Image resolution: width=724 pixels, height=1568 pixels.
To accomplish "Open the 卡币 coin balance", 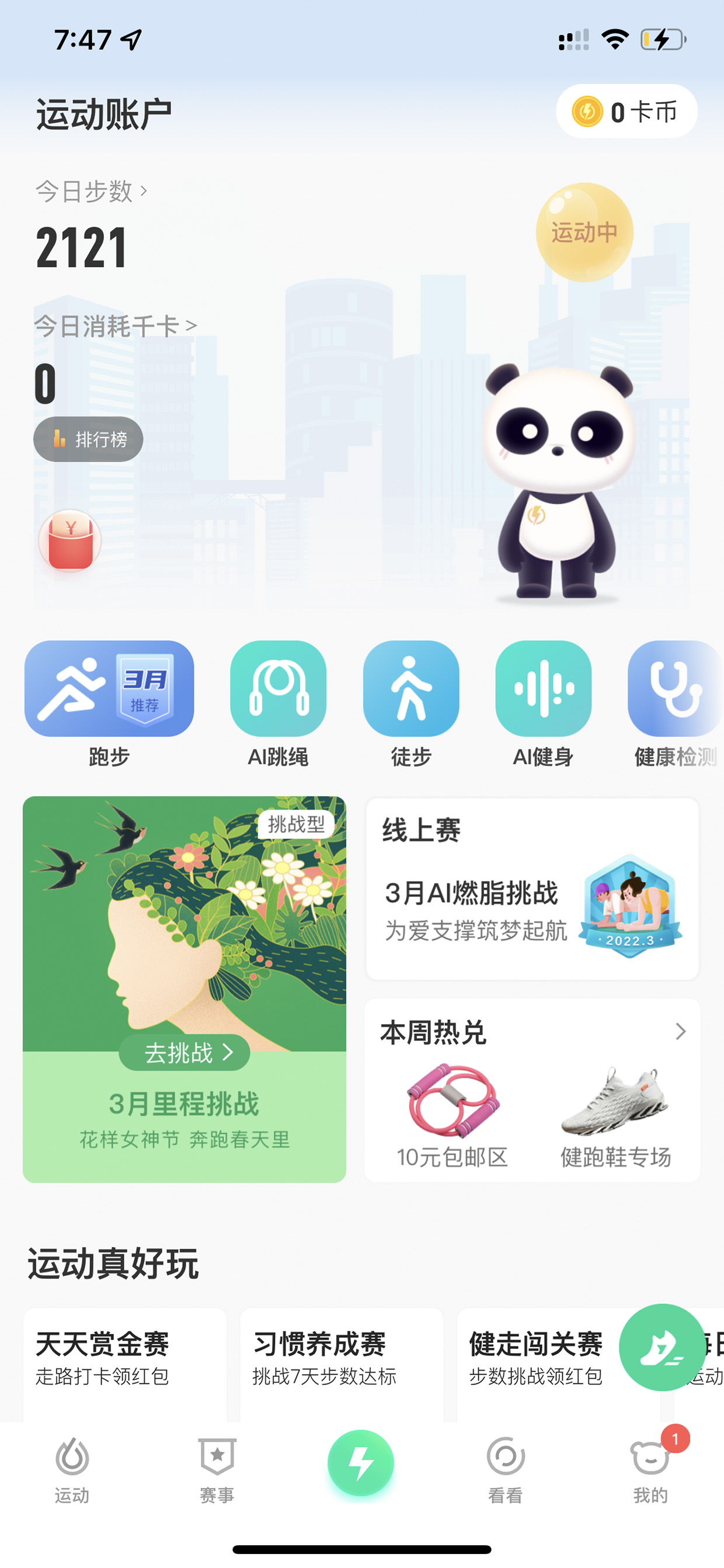I will (626, 112).
